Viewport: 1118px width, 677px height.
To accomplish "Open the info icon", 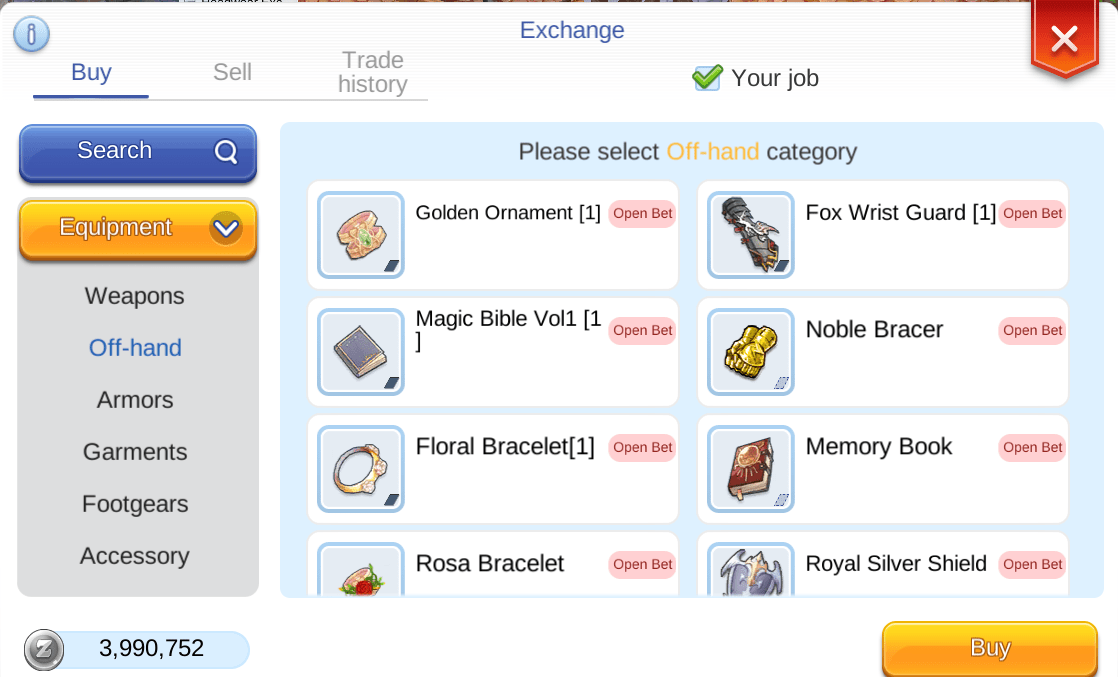I will (31, 35).
